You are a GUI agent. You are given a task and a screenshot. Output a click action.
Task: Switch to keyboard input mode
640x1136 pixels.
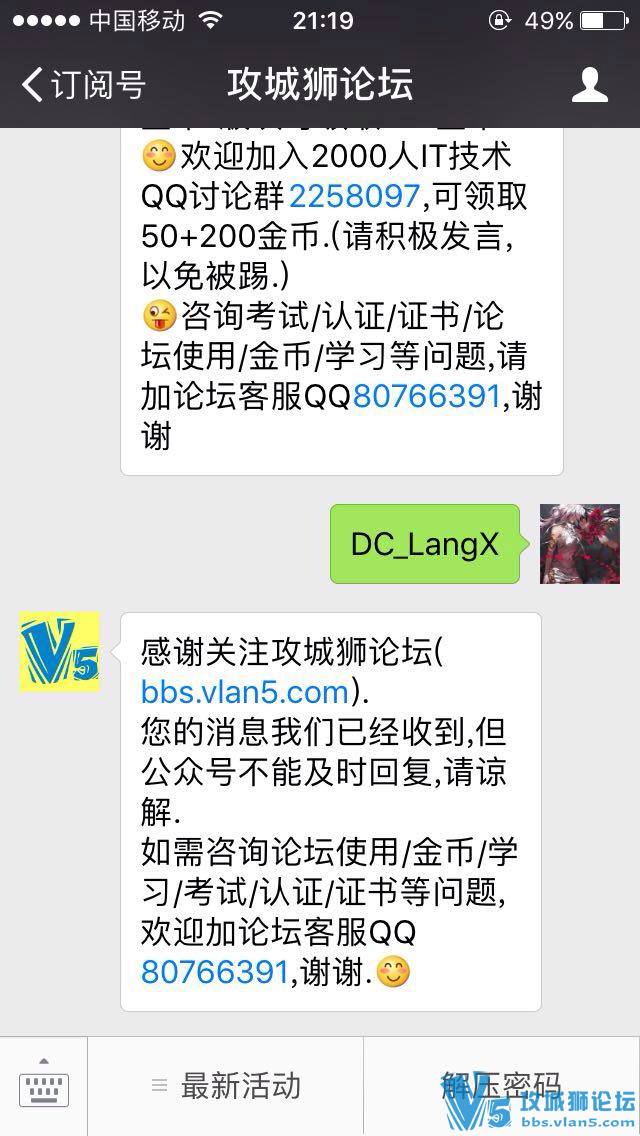pos(43,1086)
